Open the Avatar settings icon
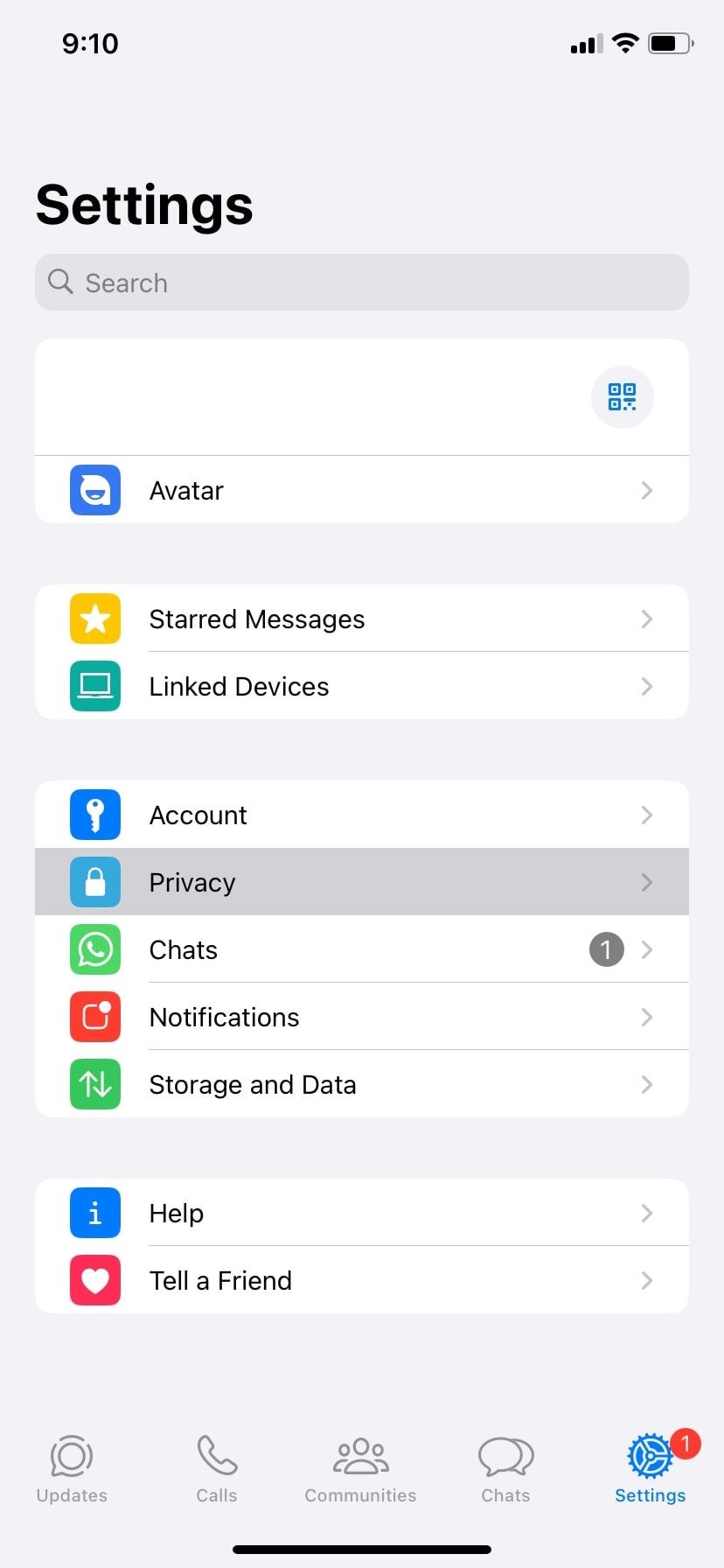The image size is (724, 1568). pyautogui.click(x=94, y=490)
